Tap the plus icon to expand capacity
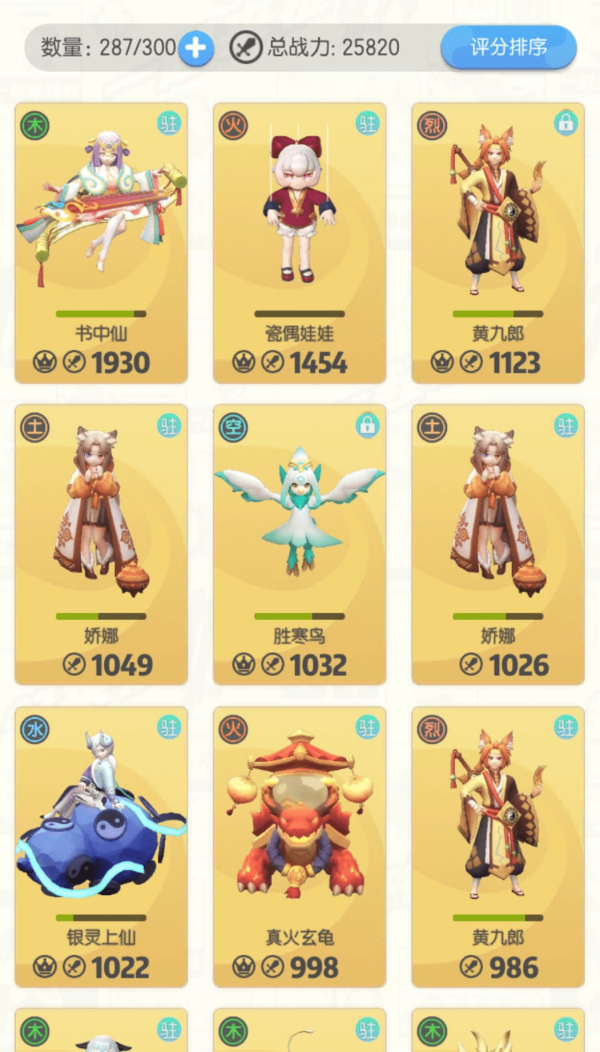Viewport: 600px width, 1052px height. pos(196,47)
